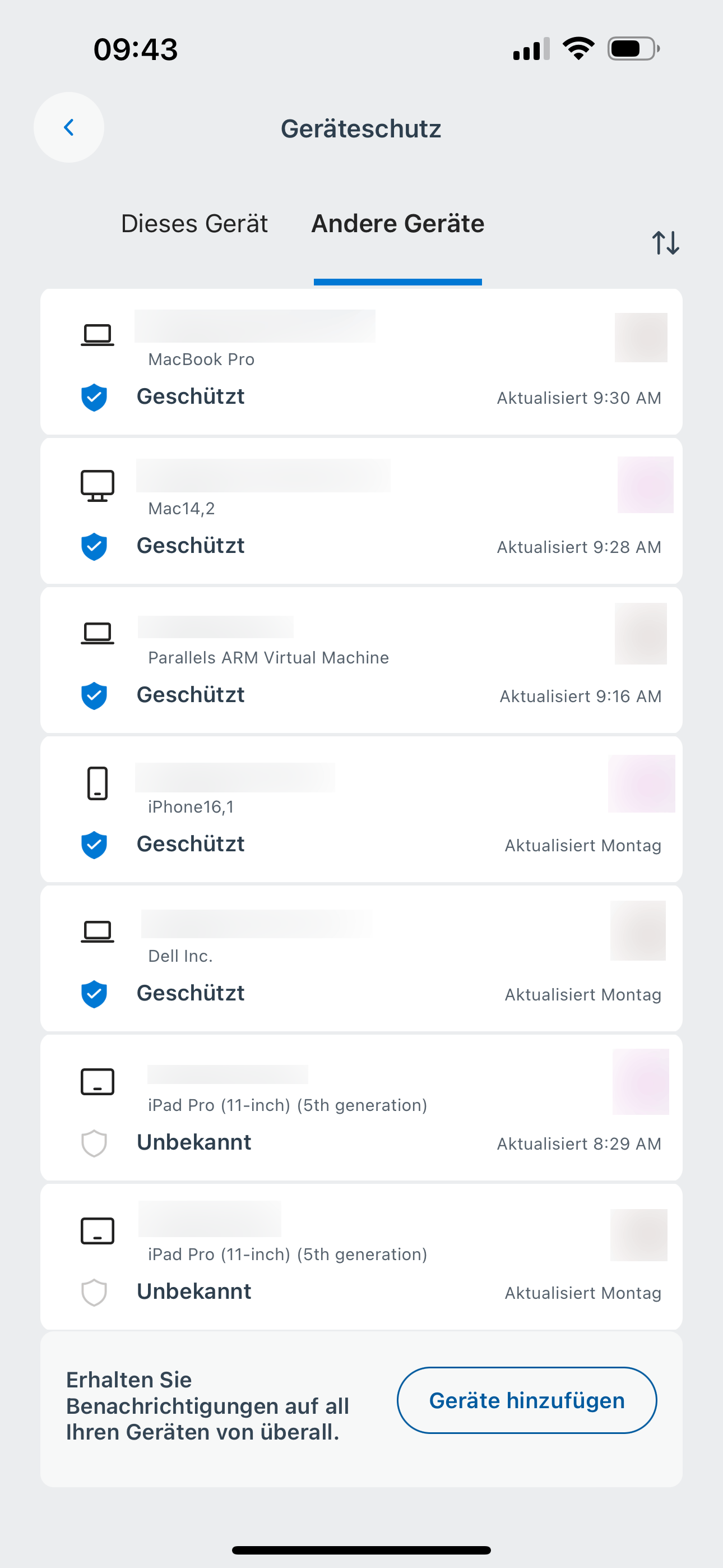Select the Andere Geräte tab
The height and width of the screenshot is (1568, 723).
pos(397,224)
